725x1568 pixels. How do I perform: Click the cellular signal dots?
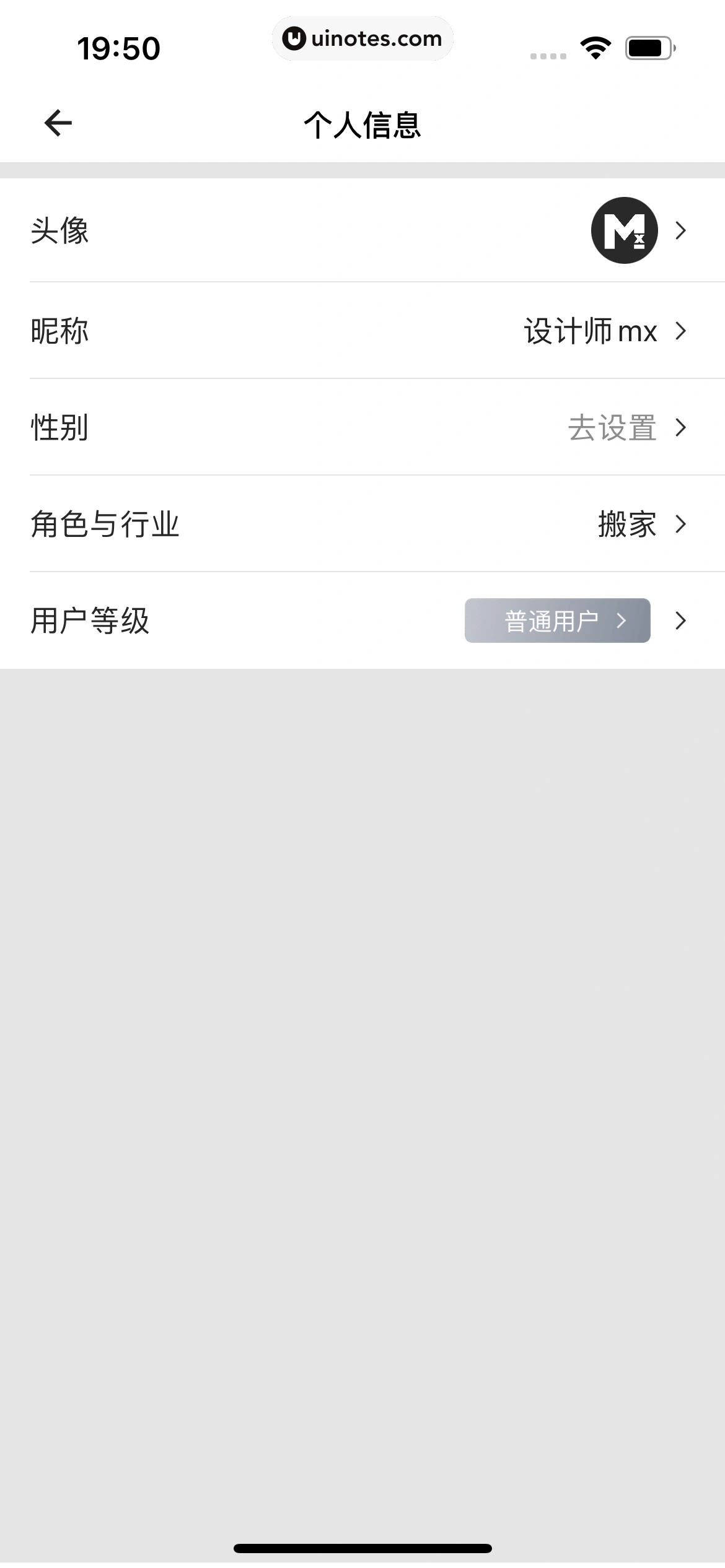coord(548,54)
